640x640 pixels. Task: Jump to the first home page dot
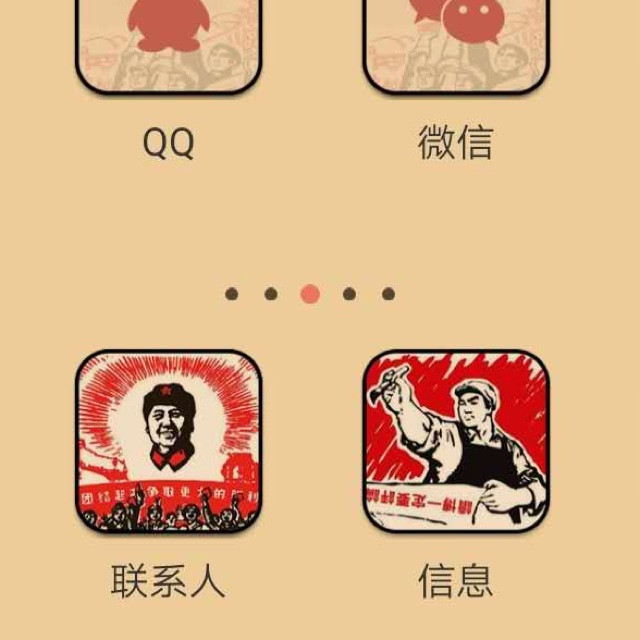point(232,294)
